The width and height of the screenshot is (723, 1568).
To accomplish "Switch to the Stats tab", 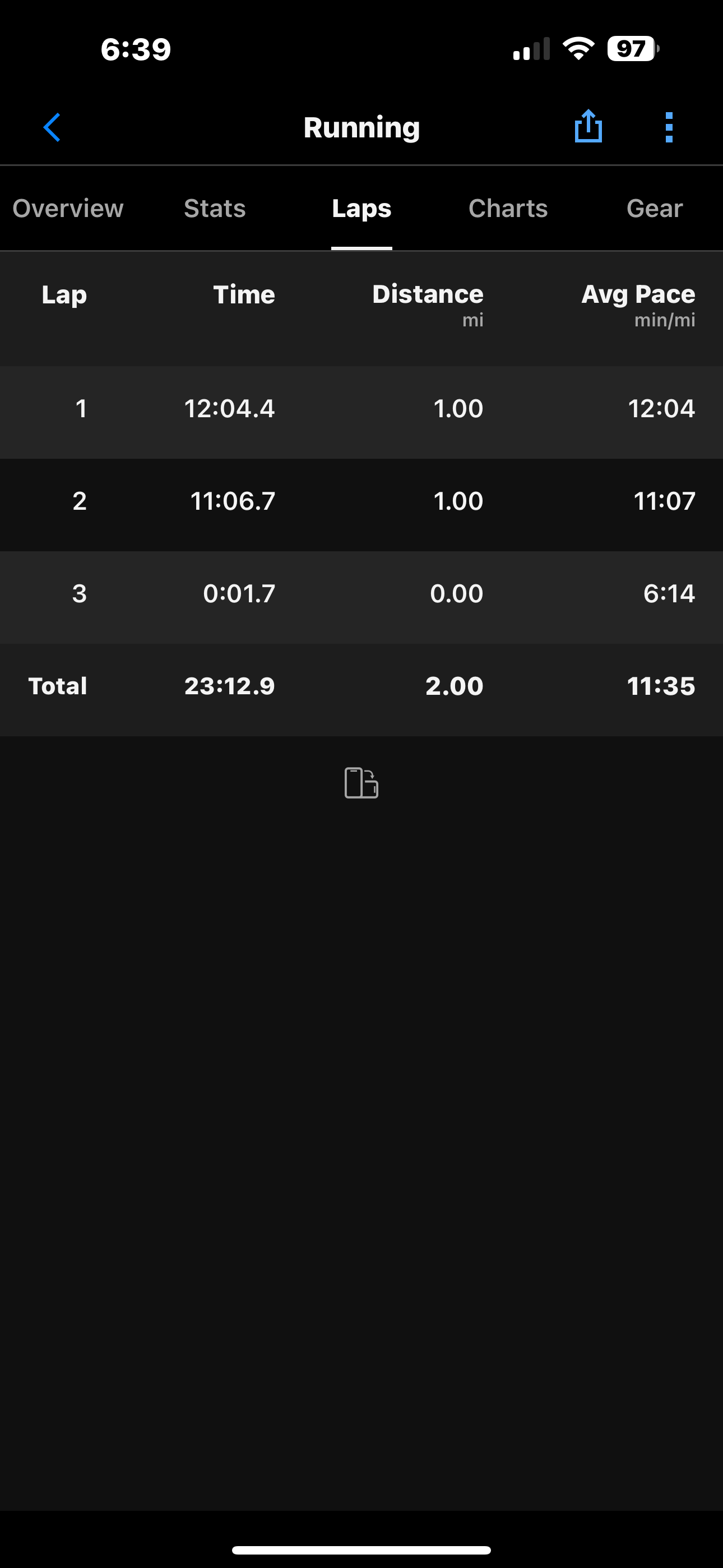I will [x=215, y=208].
